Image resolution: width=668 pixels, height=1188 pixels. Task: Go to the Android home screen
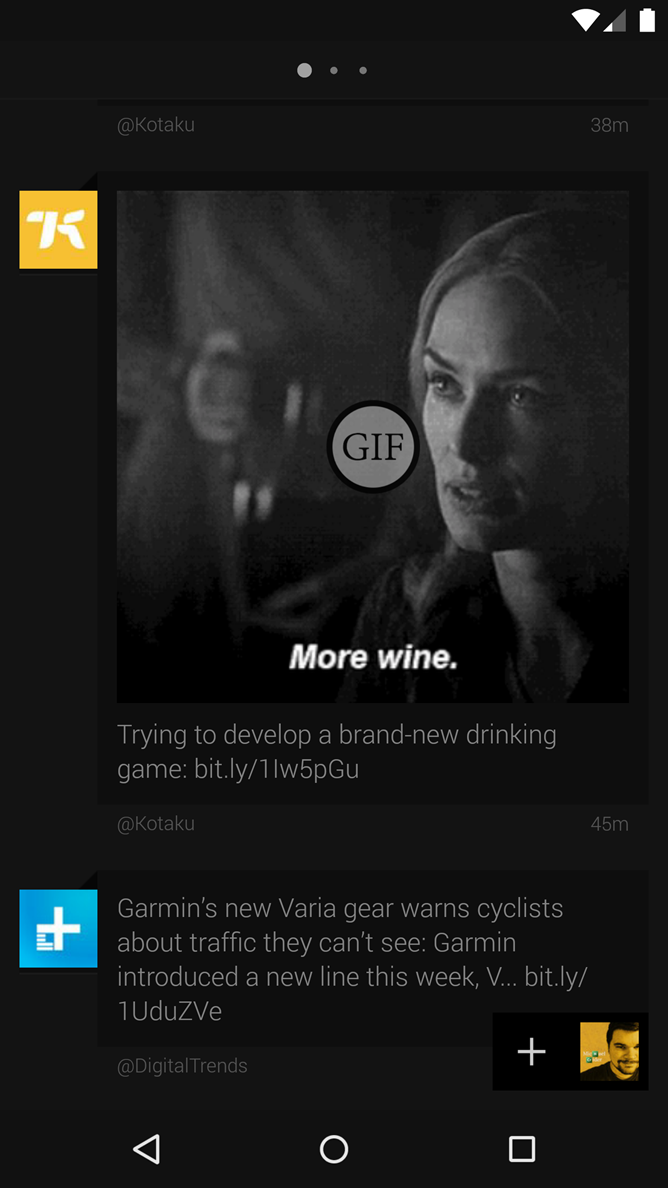coord(334,1149)
